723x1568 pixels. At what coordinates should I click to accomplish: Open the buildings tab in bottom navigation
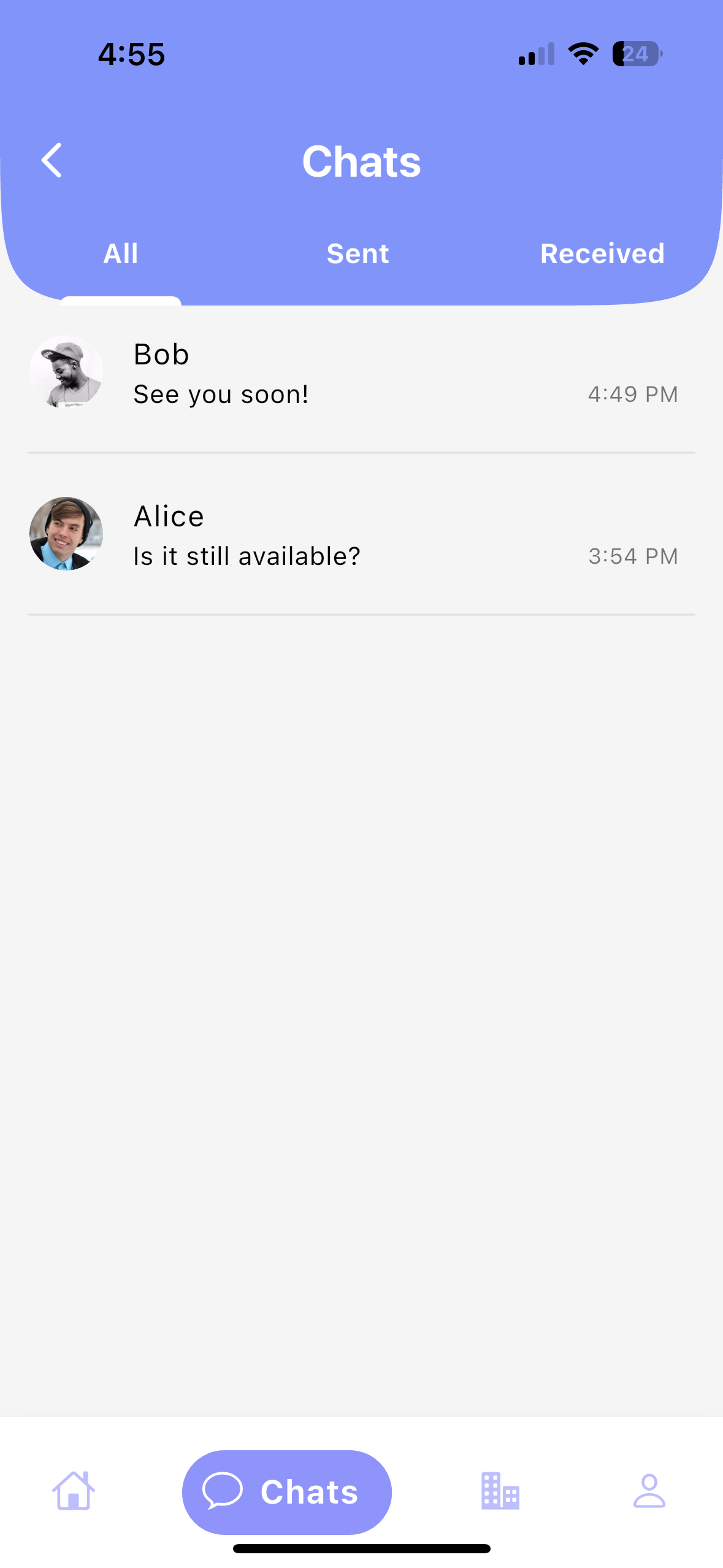pyautogui.click(x=500, y=1491)
